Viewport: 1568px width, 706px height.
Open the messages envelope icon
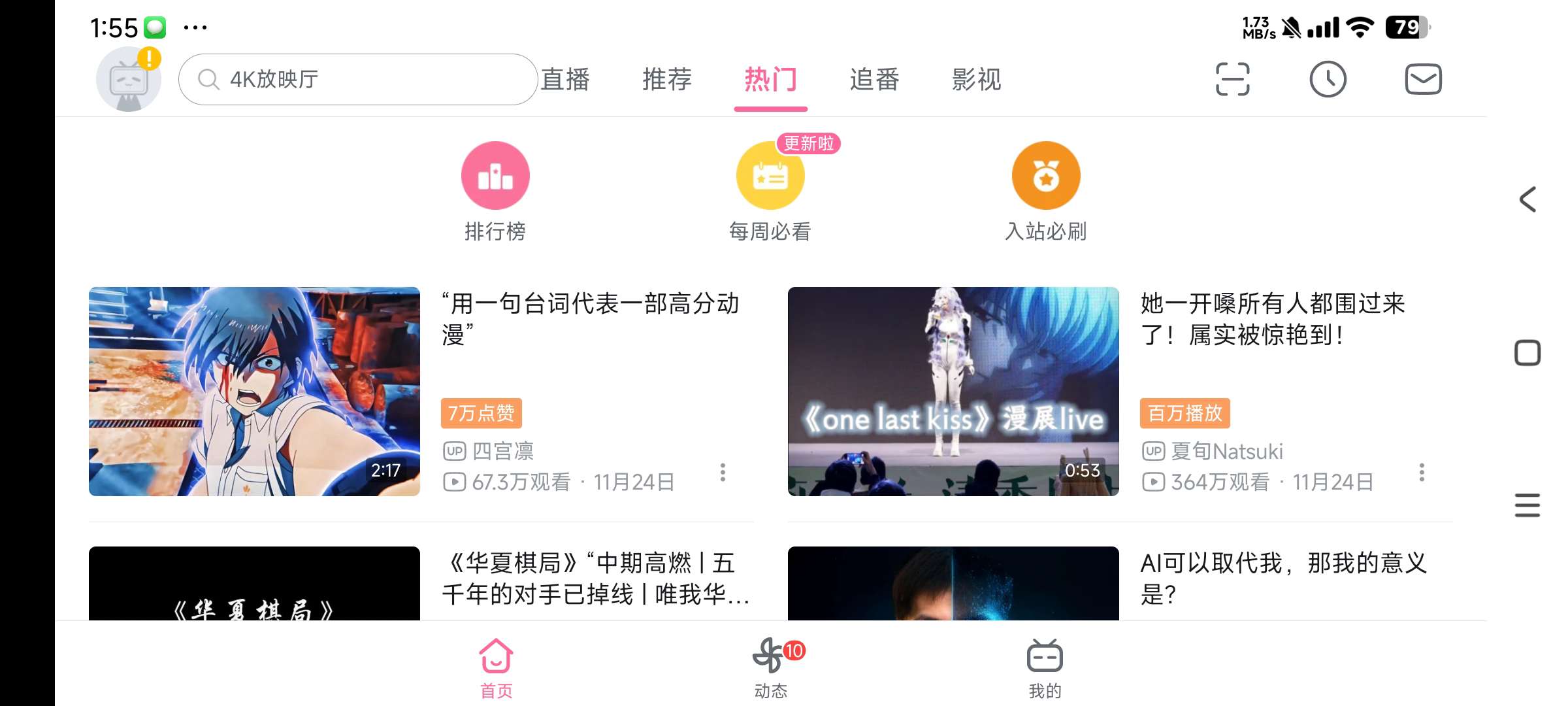click(x=1423, y=80)
